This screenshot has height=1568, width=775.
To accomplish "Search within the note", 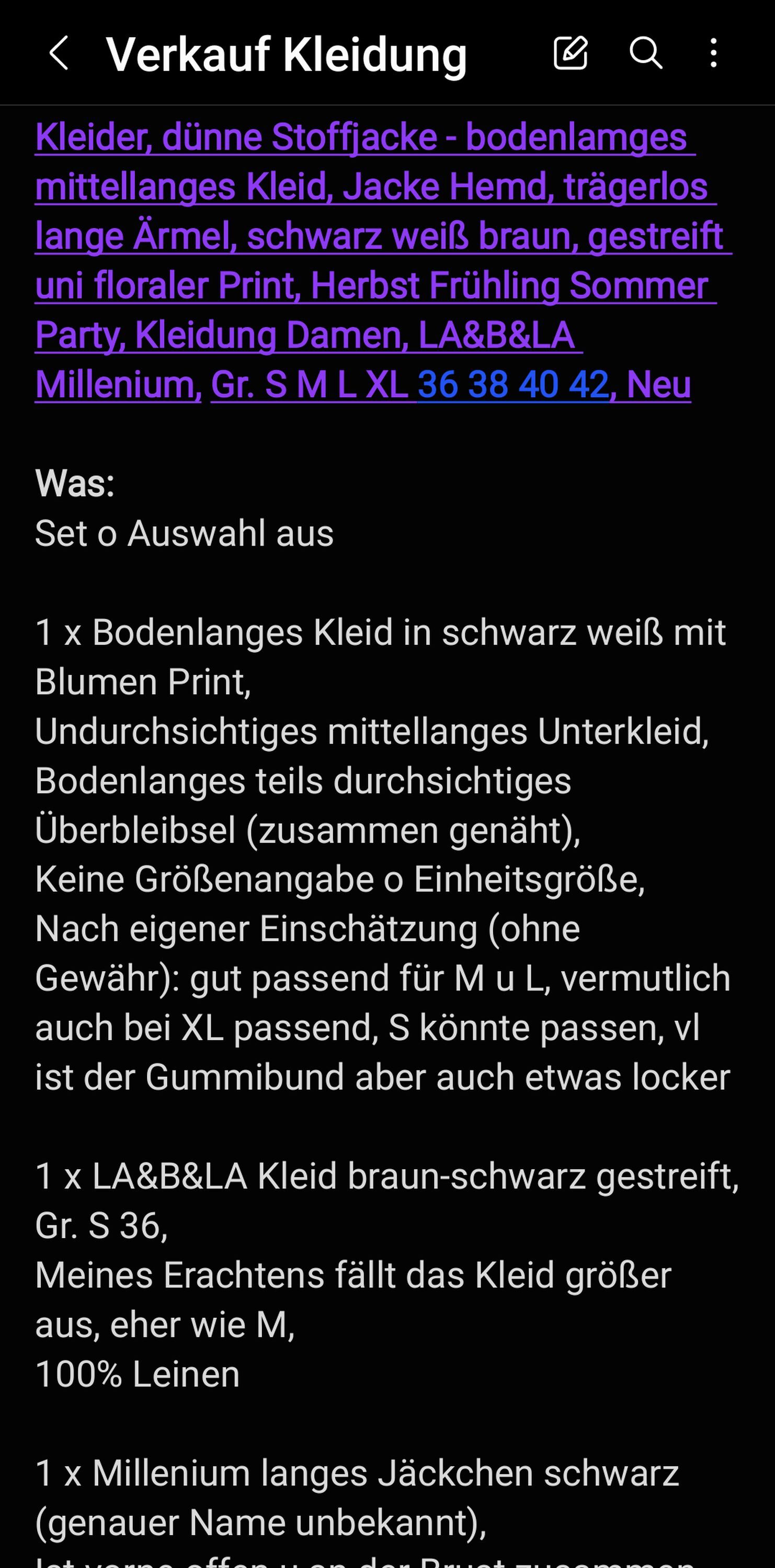I will pos(645,53).
